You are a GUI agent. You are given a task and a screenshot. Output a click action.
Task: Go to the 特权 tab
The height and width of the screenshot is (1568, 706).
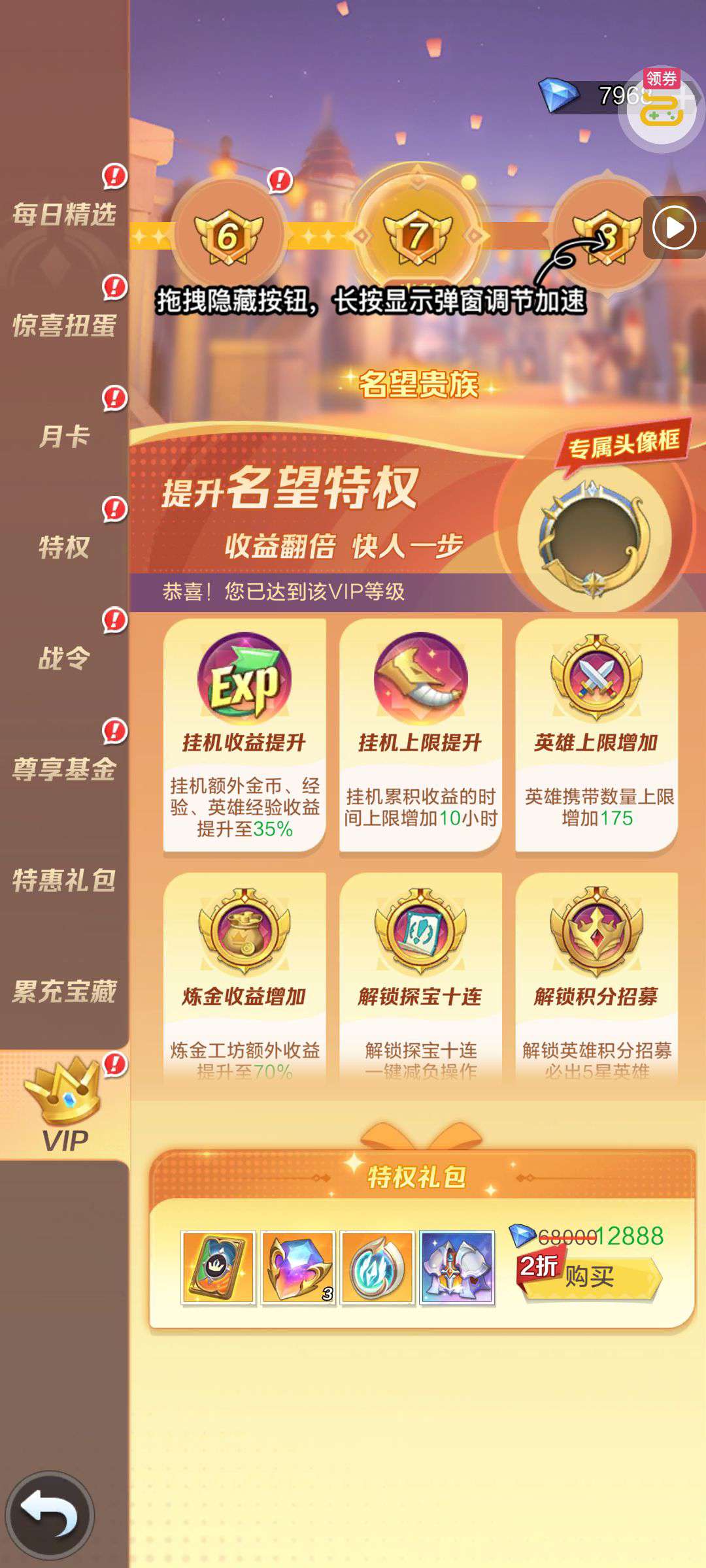point(64,547)
